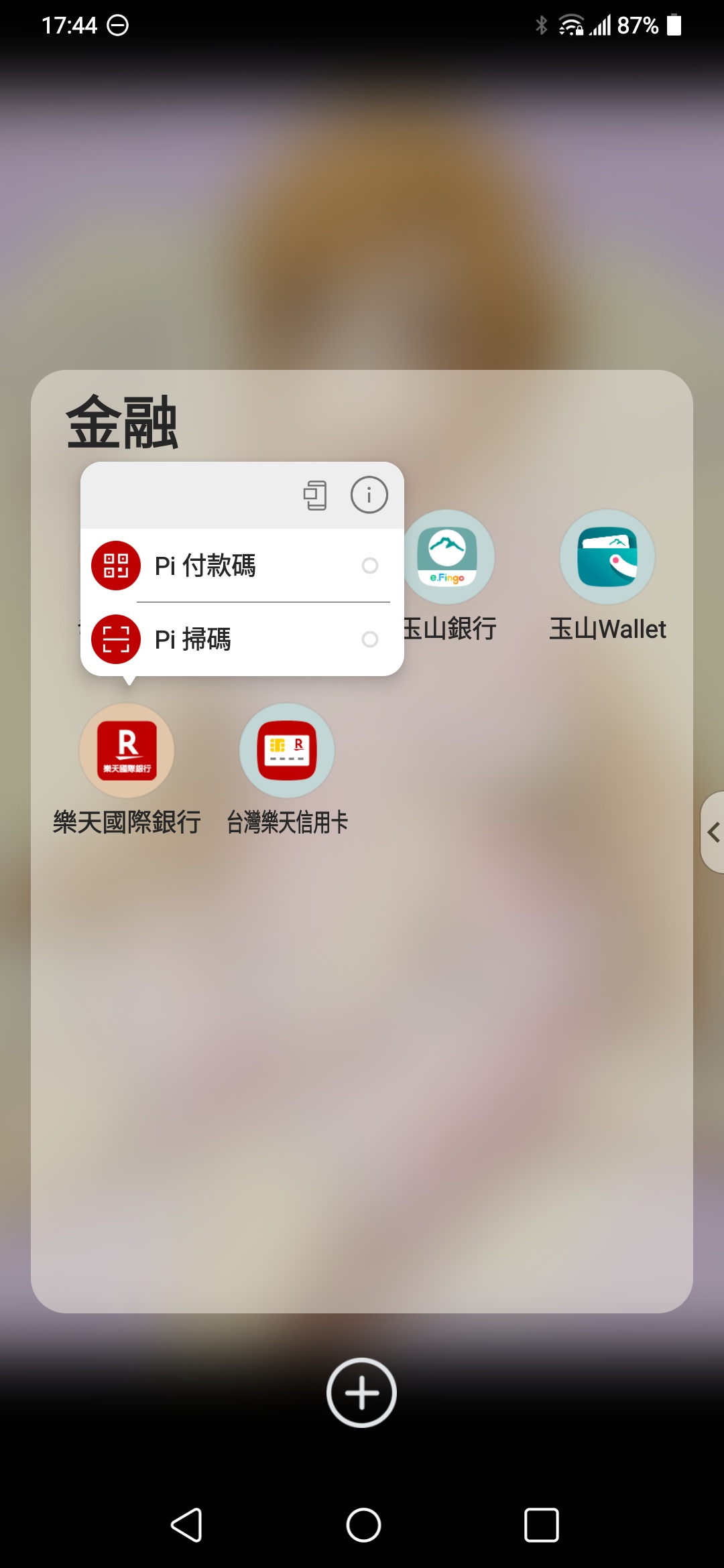Expand the side panel arrow handle

click(x=713, y=832)
